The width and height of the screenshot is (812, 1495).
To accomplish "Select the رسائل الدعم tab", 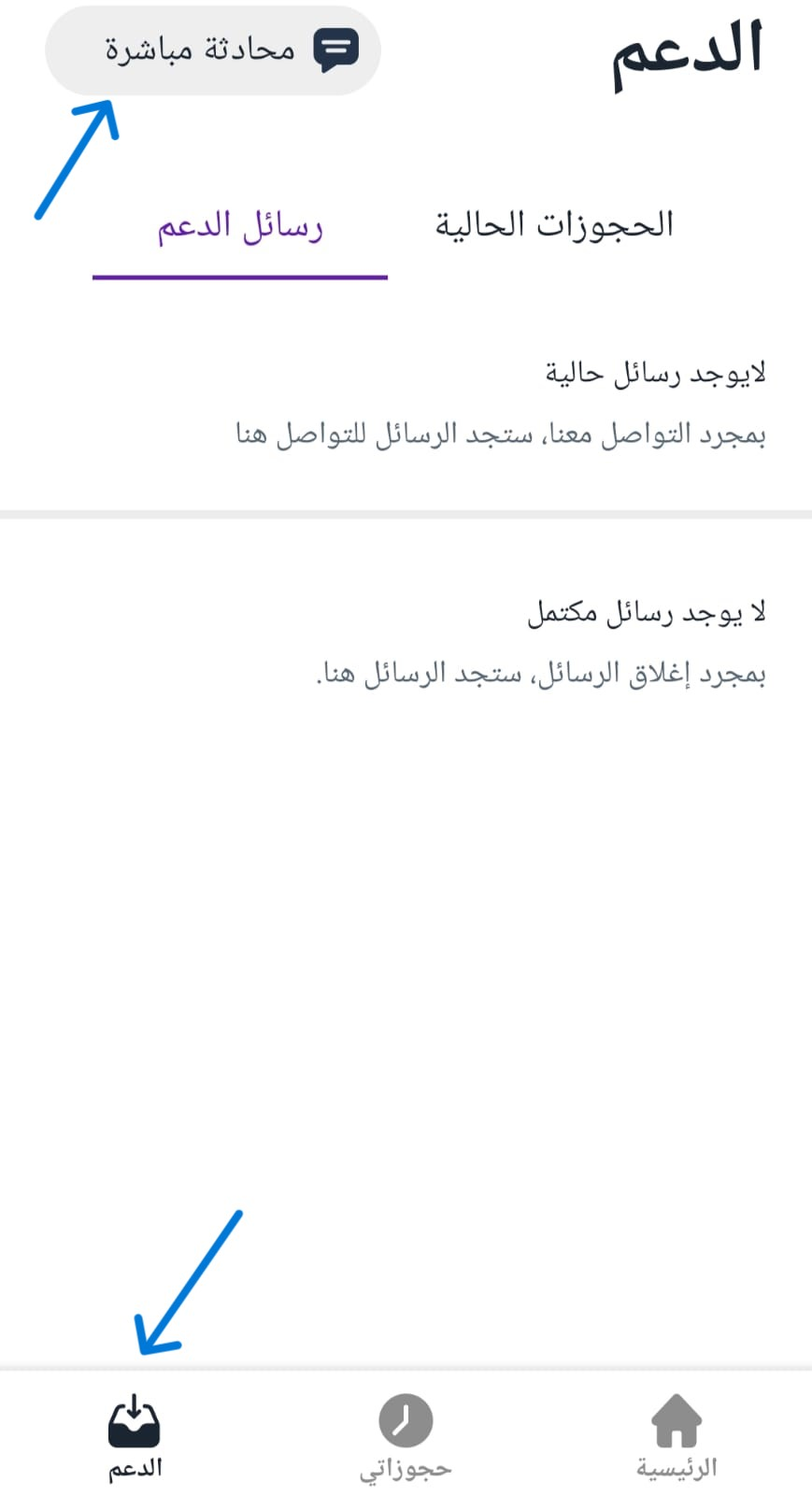I will pyautogui.click(x=240, y=227).
